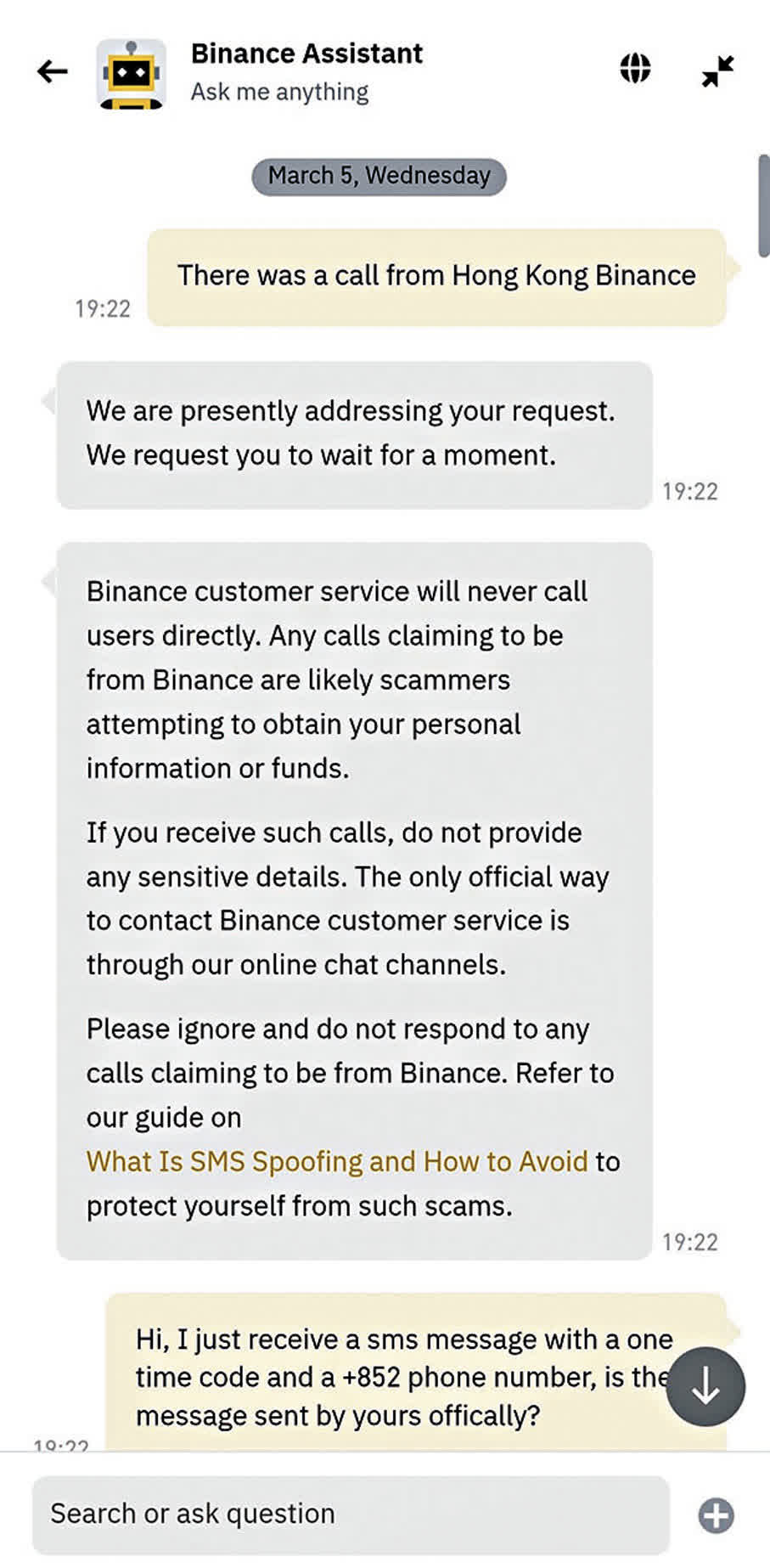Jump to latest message with down arrow
The height and width of the screenshot is (1568, 770).
(705, 1386)
